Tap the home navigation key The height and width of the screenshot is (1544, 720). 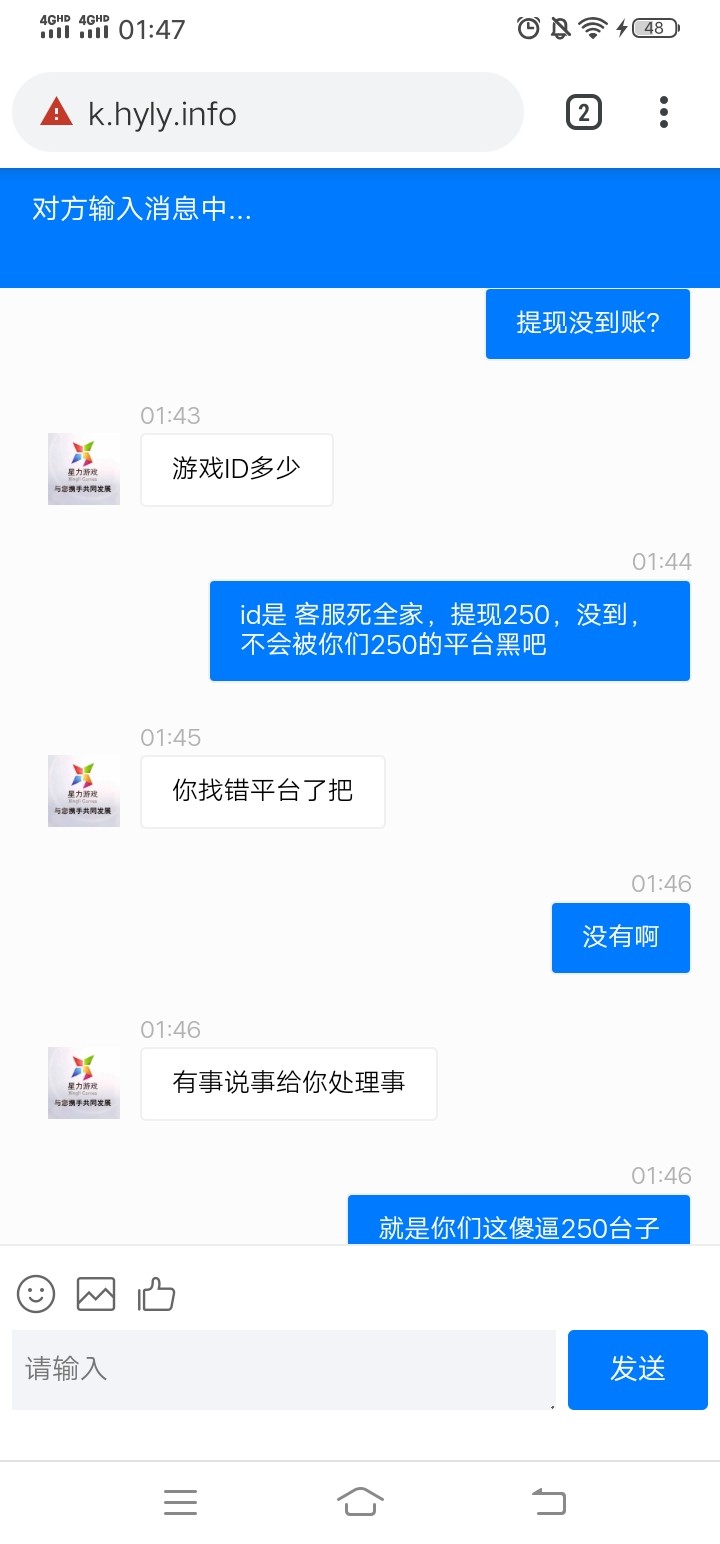360,1501
